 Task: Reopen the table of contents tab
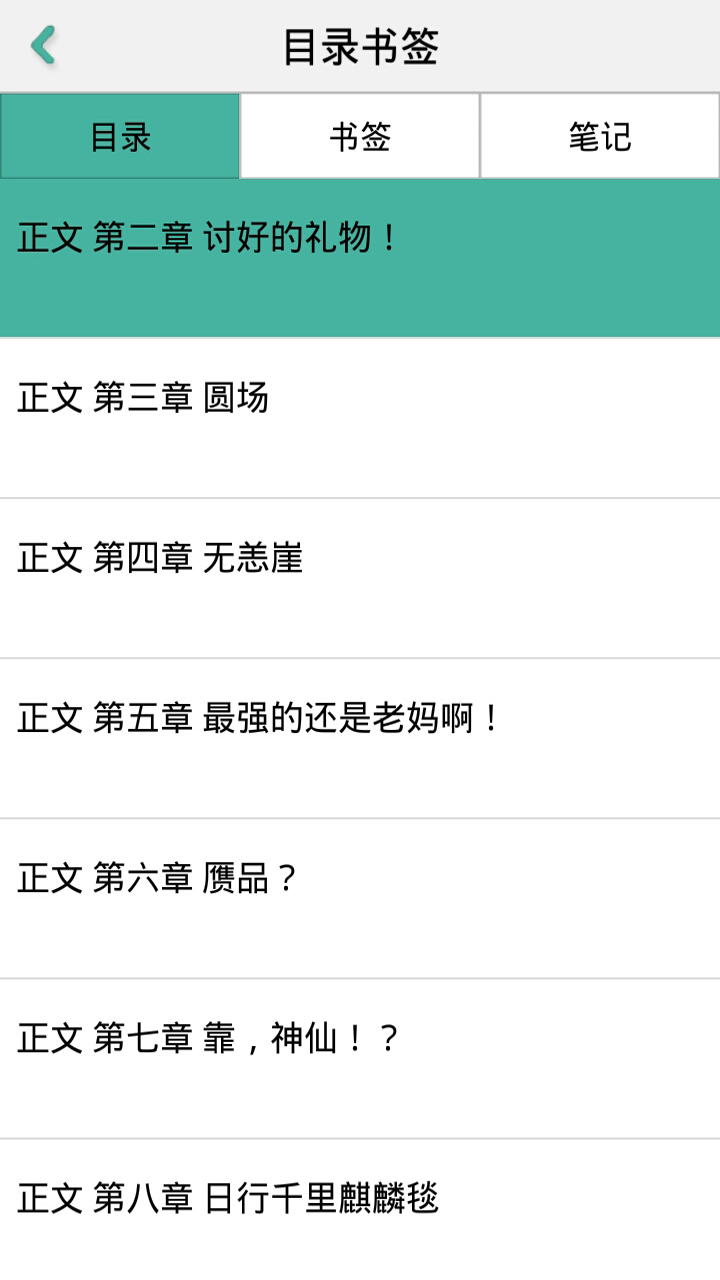[120, 135]
